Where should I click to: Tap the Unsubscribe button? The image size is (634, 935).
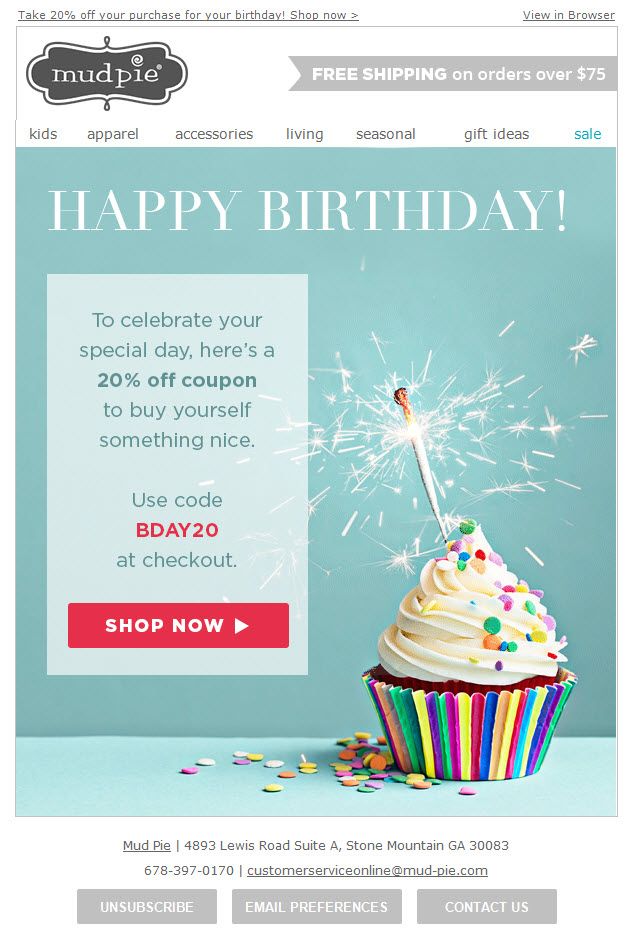tap(147, 906)
